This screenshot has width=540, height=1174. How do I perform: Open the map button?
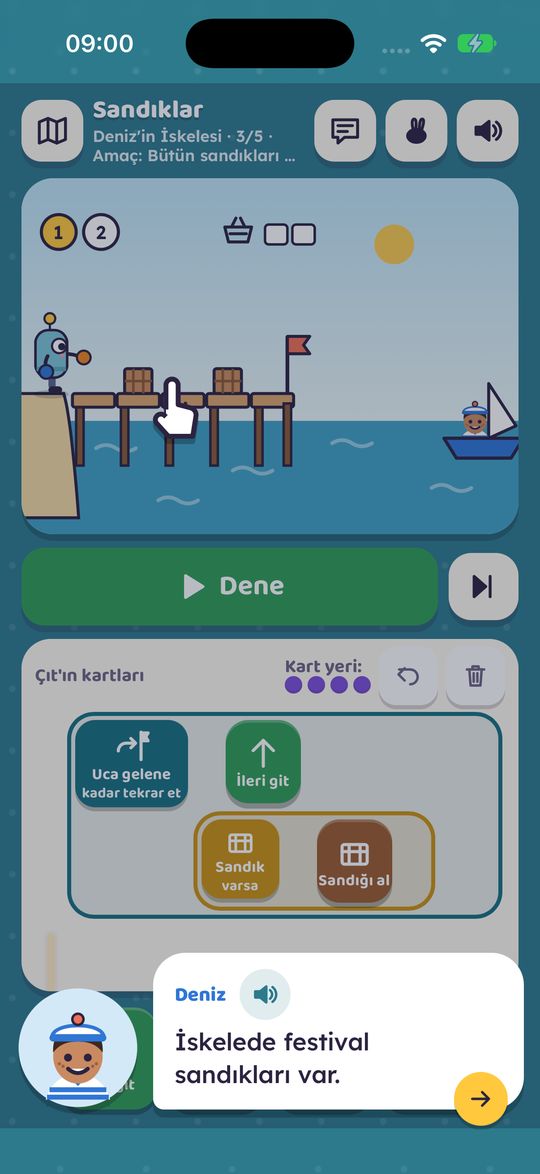pyautogui.click(x=52, y=131)
